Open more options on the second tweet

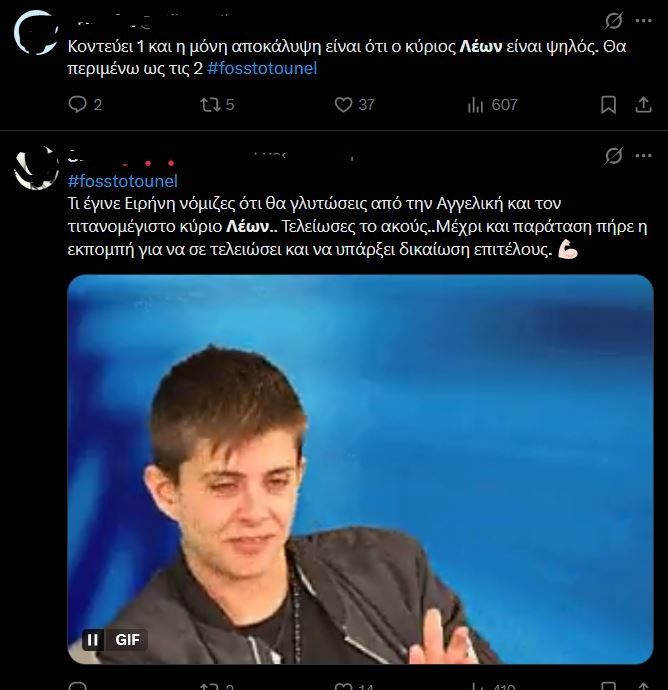(x=641, y=157)
